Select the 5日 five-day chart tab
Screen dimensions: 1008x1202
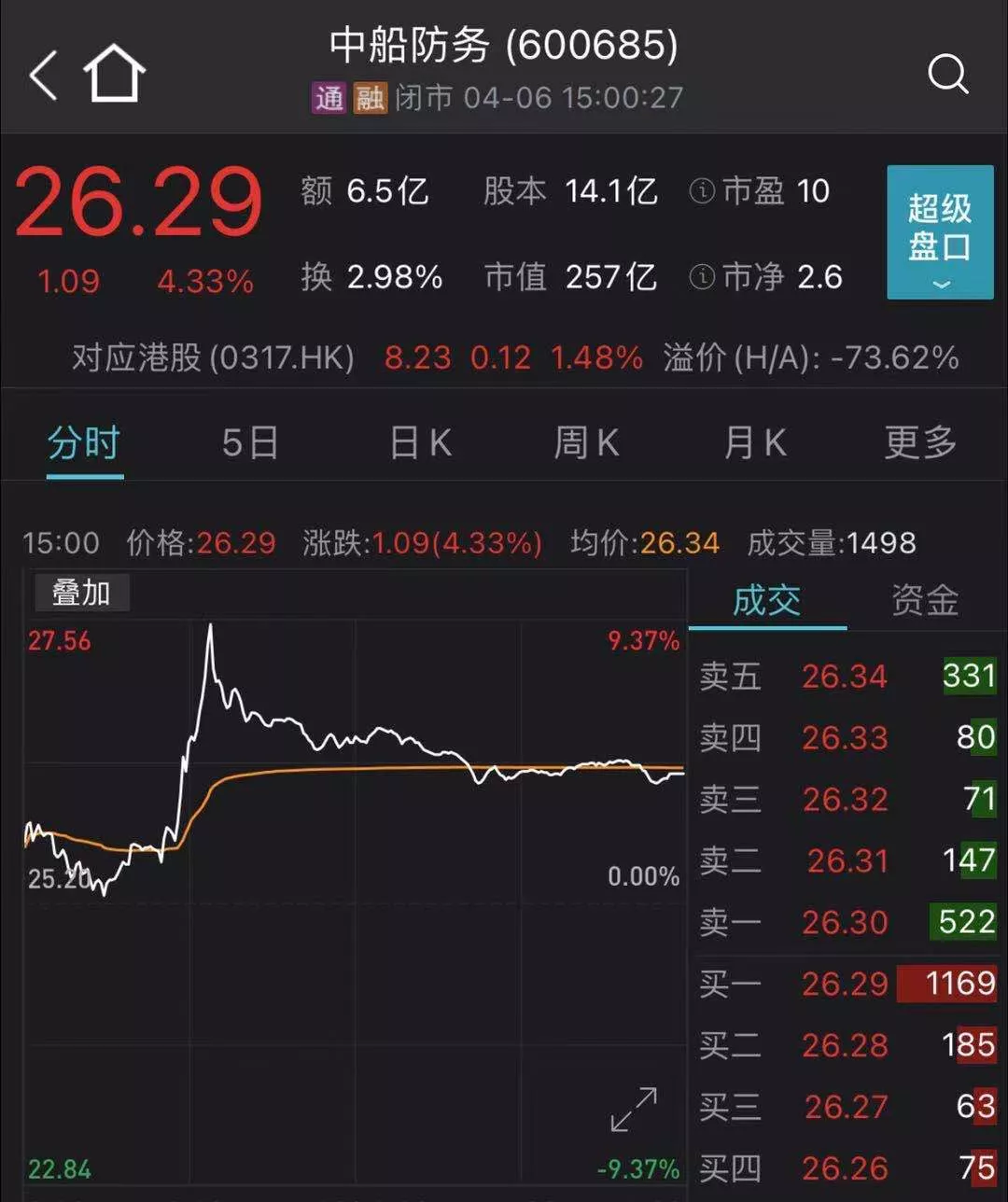tap(248, 443)
